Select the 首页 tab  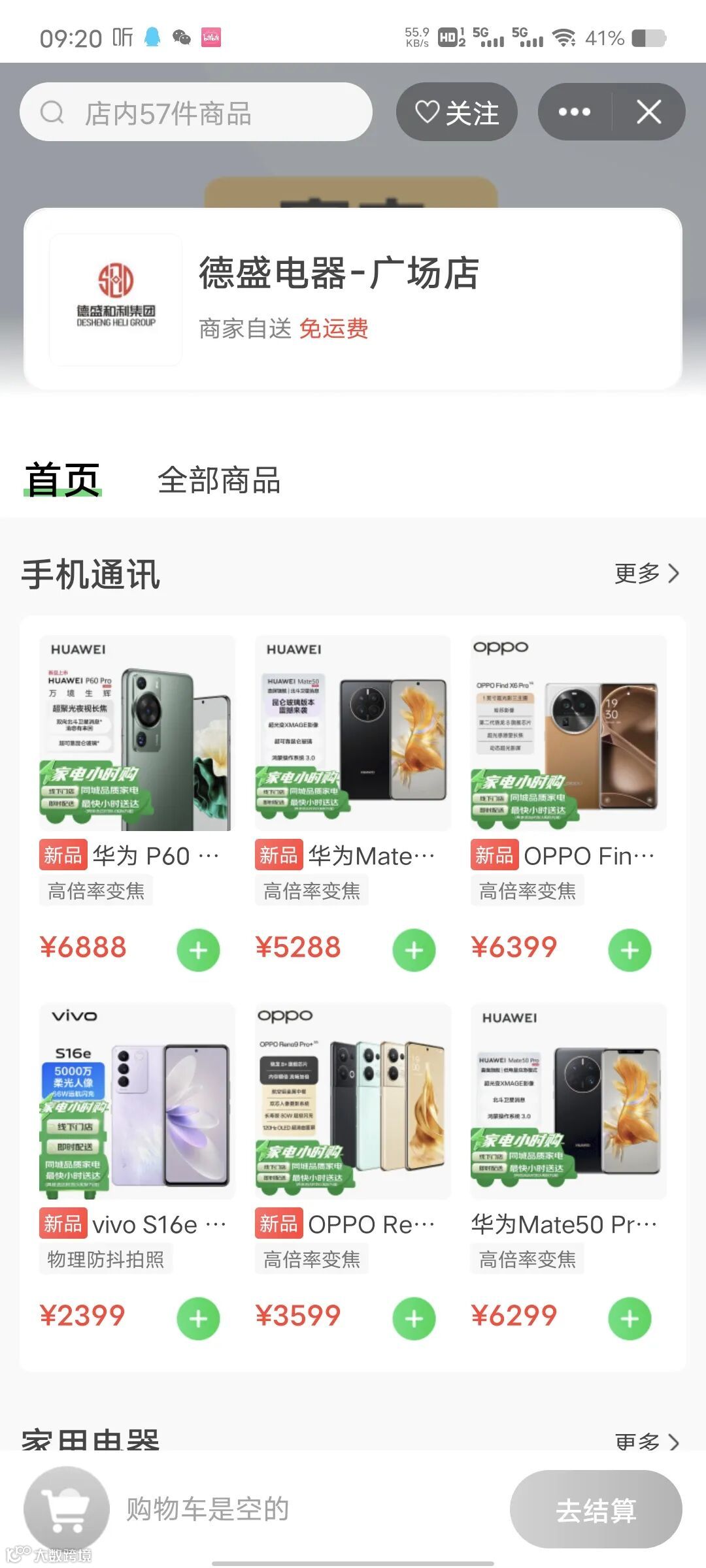coord(63,479)
